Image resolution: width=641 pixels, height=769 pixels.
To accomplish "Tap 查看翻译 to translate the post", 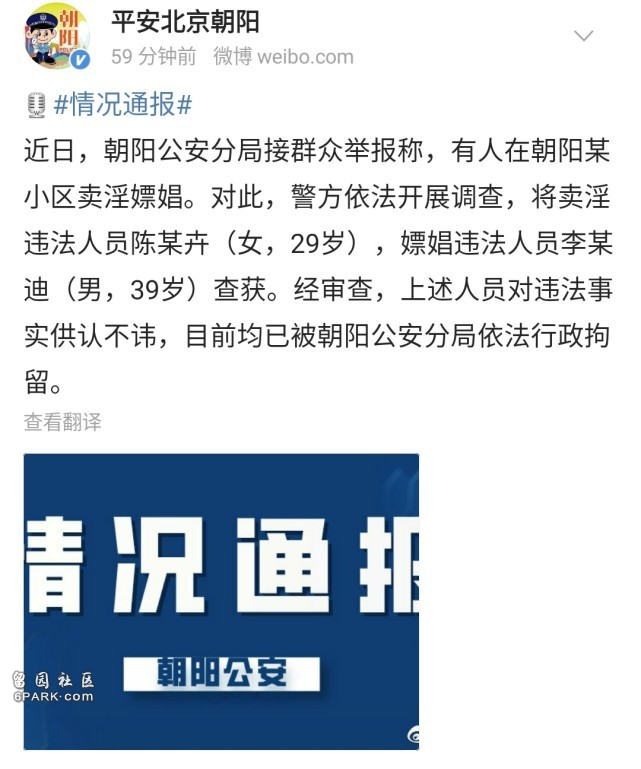I will click(63, 422).
